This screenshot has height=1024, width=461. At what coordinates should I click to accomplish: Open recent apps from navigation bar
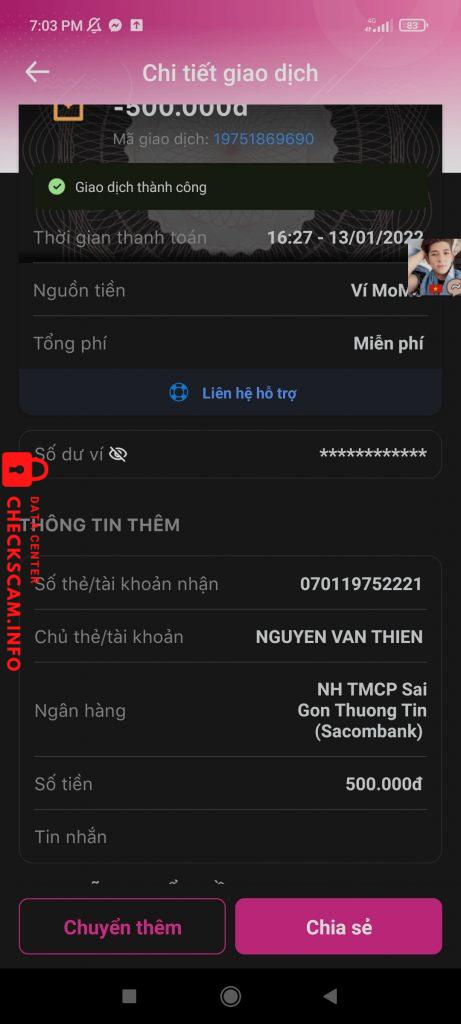129,996
